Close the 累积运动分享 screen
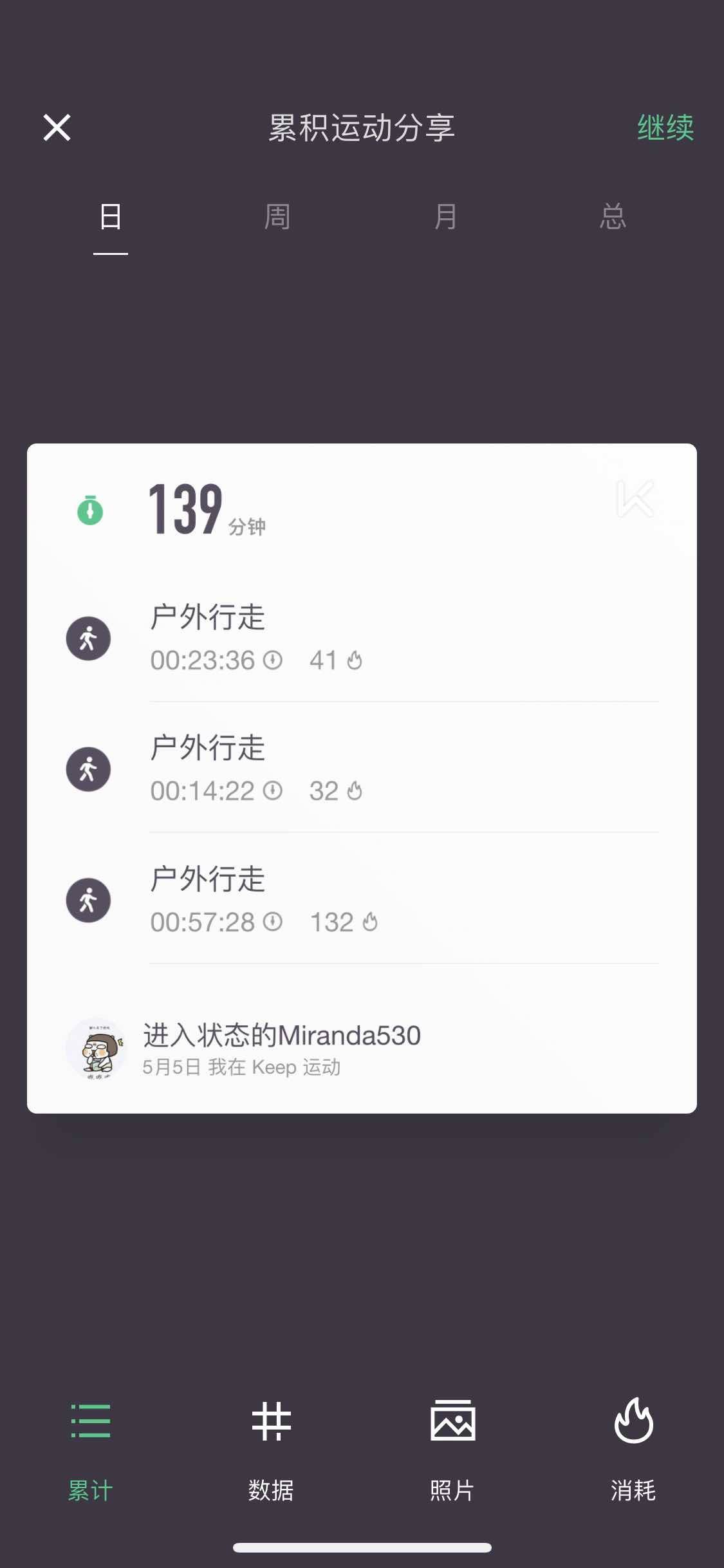Viewport: 724px width, 1568px height. (57, 127)
